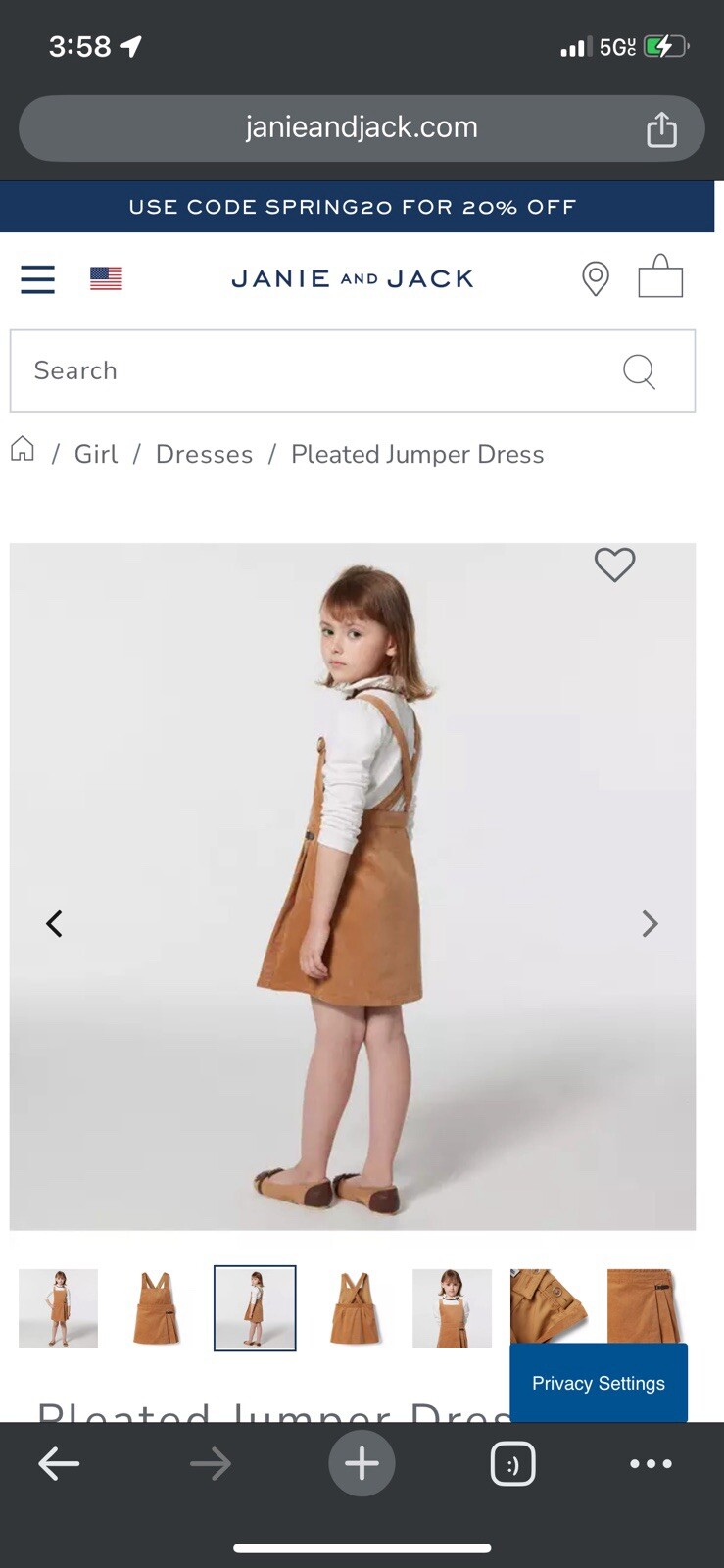Add the dress to favorites with the heart
The width and height of the screenshot is (724, 1568).
click(x=614, y=564)
